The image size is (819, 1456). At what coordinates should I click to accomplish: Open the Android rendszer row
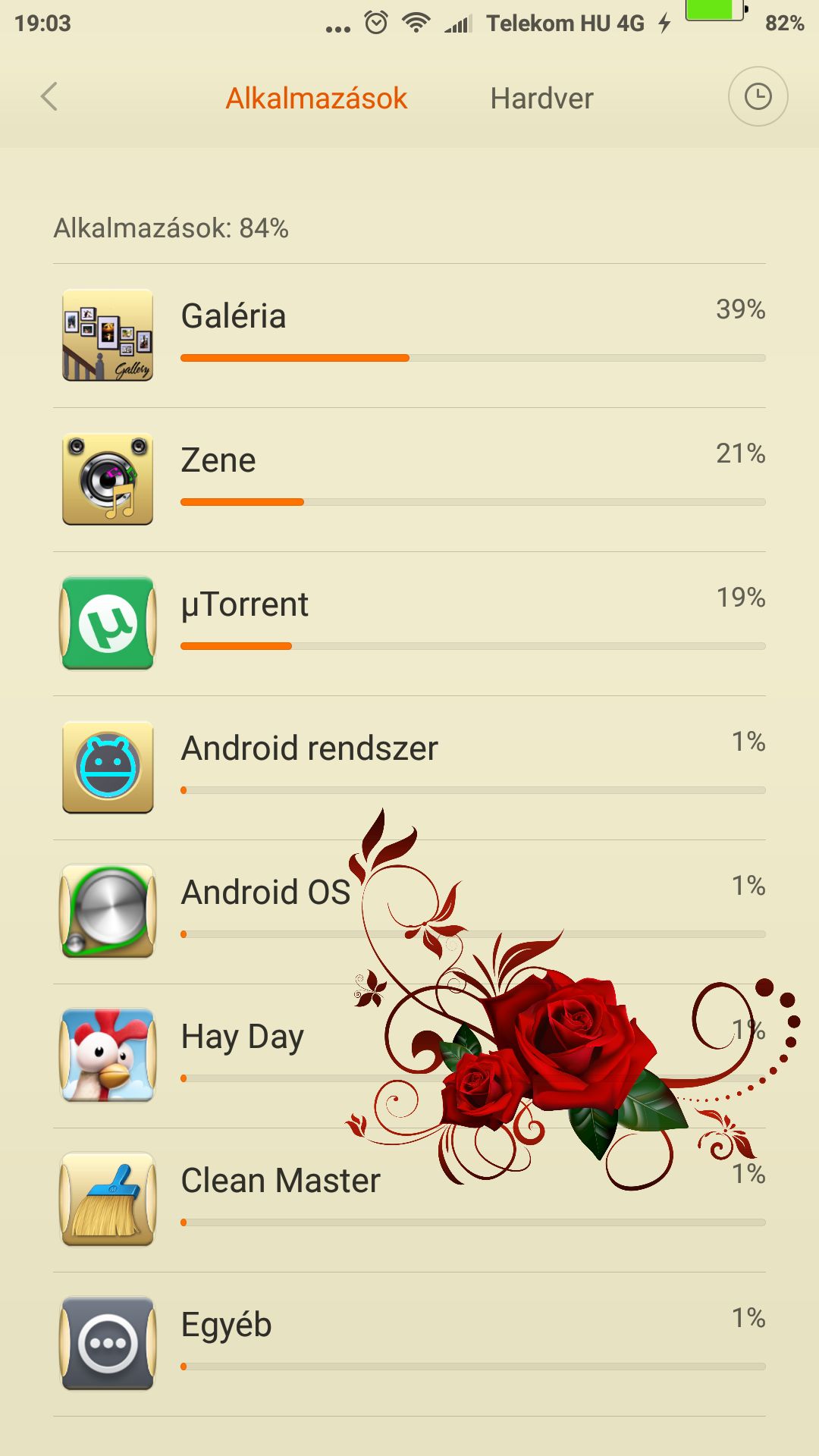pyautogui.click(x=409, y=768)
